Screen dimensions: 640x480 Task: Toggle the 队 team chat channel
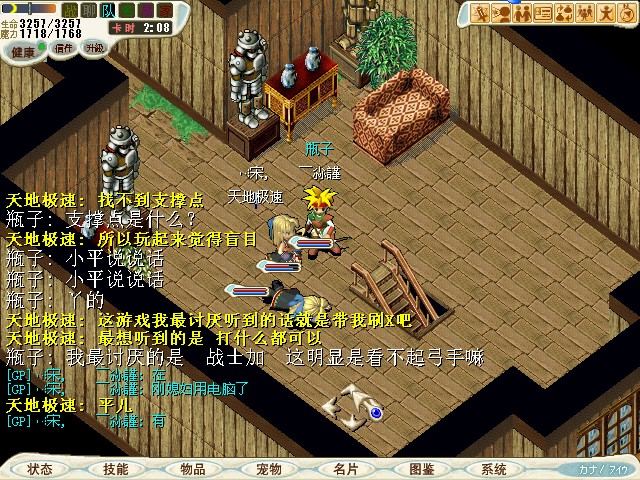108,9
